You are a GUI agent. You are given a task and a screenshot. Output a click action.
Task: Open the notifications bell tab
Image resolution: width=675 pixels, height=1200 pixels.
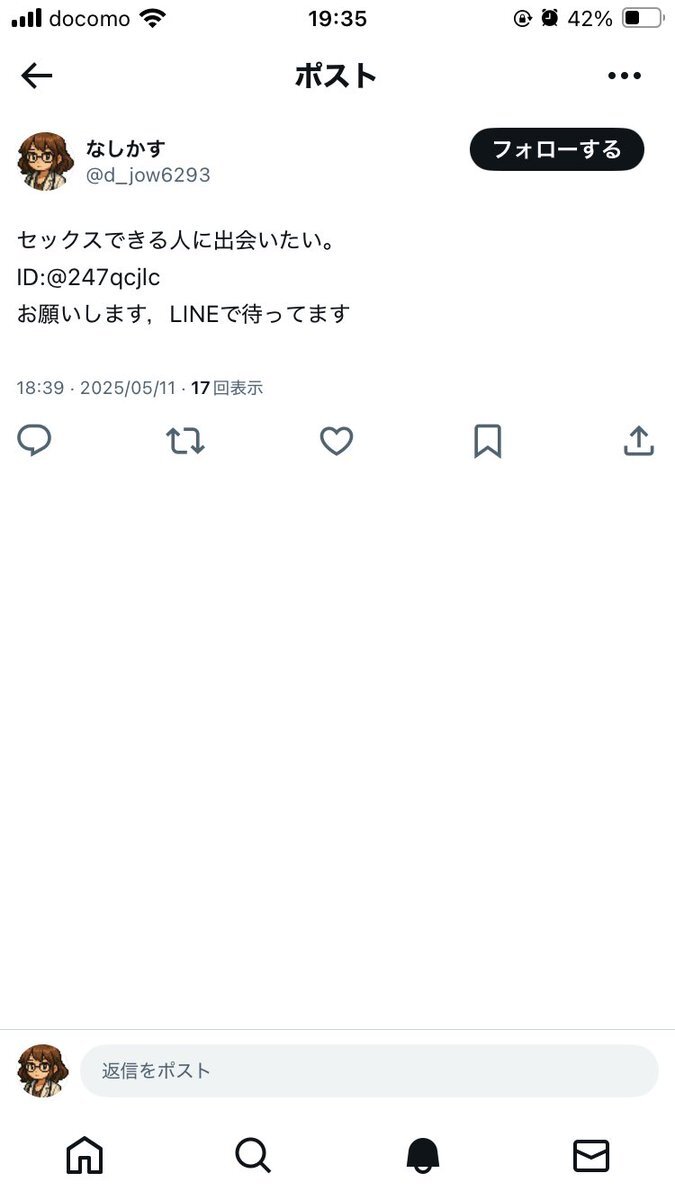click(423, 1155)
